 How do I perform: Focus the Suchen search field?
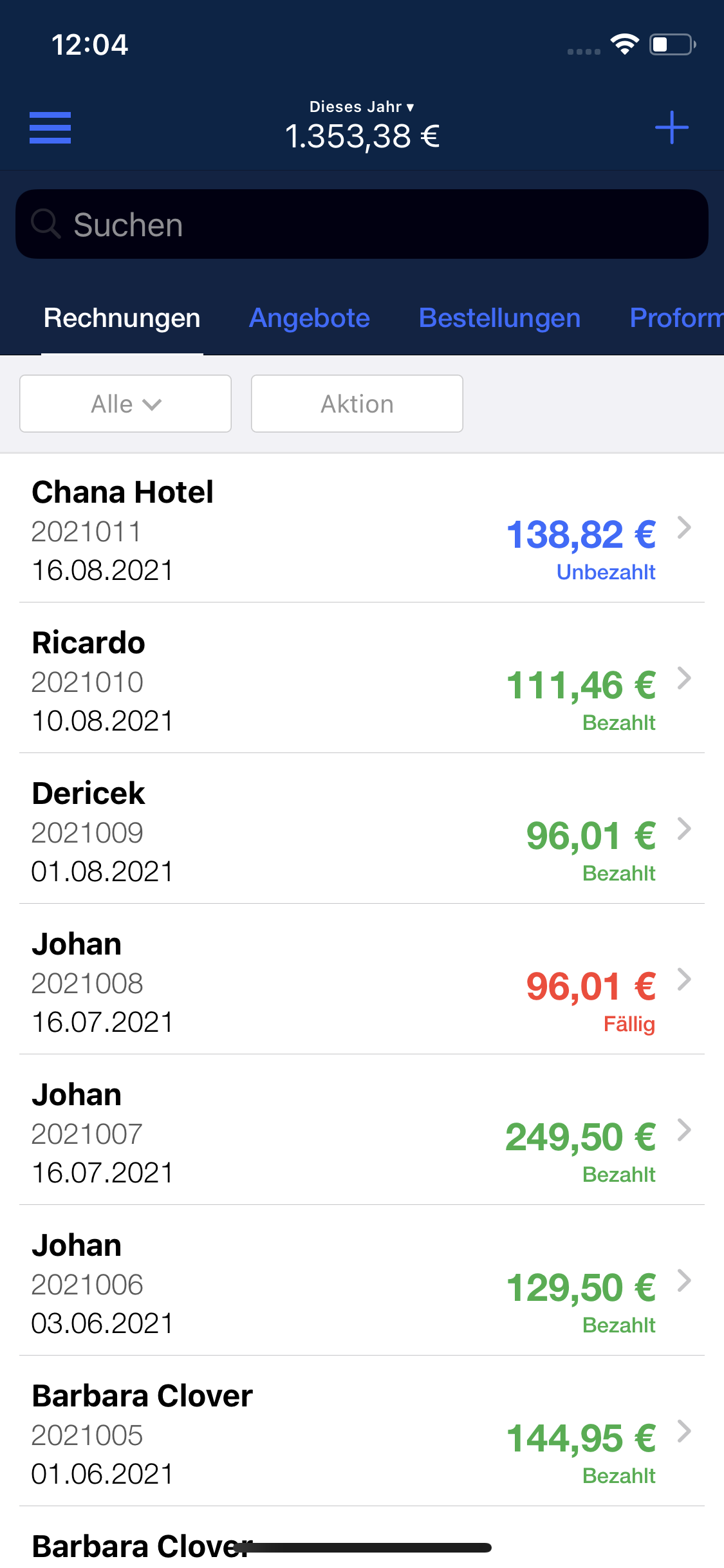pyautogui.click(x=362, y=224)
